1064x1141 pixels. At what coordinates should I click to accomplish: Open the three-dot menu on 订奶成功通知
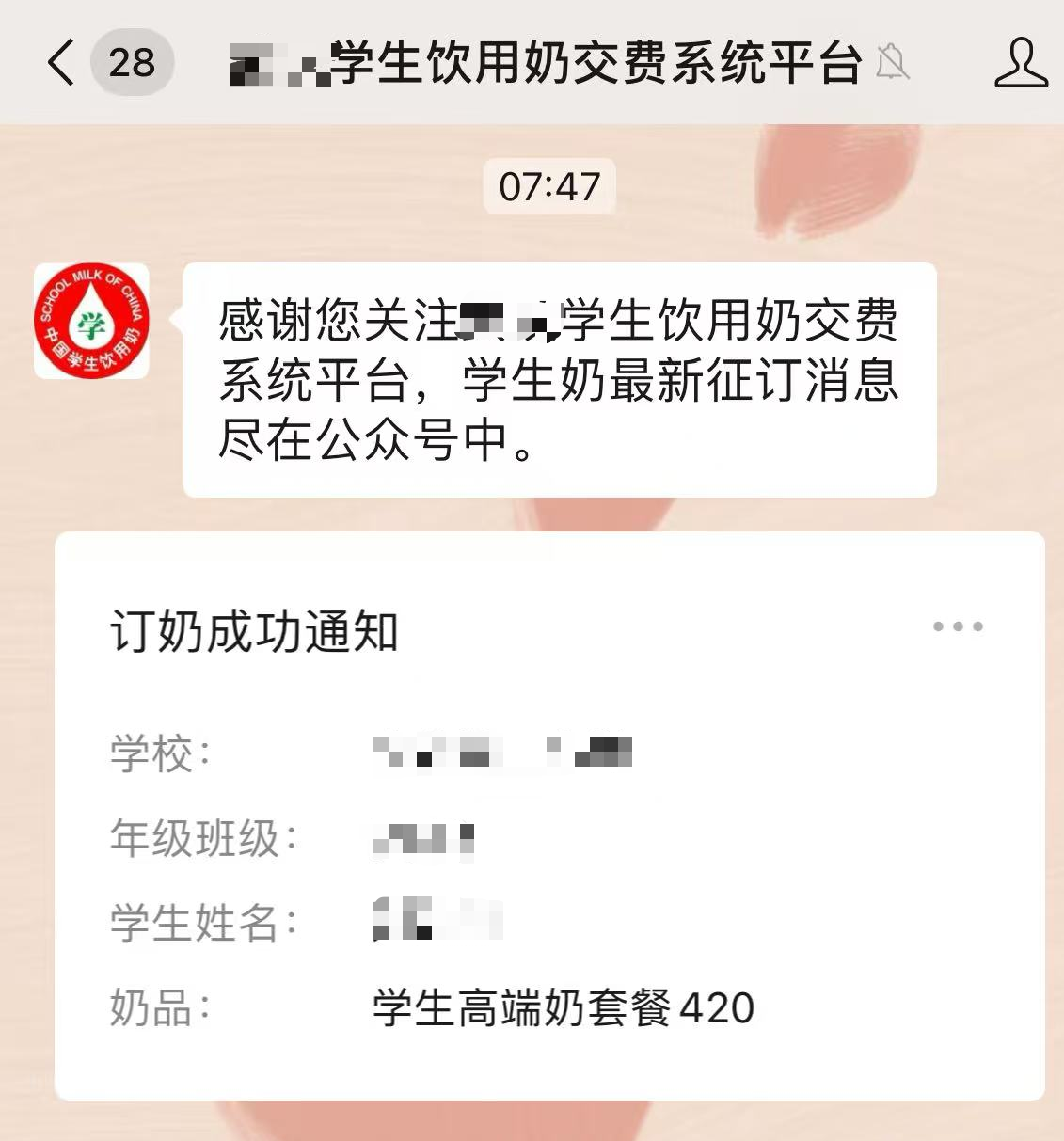click(958, 626)
